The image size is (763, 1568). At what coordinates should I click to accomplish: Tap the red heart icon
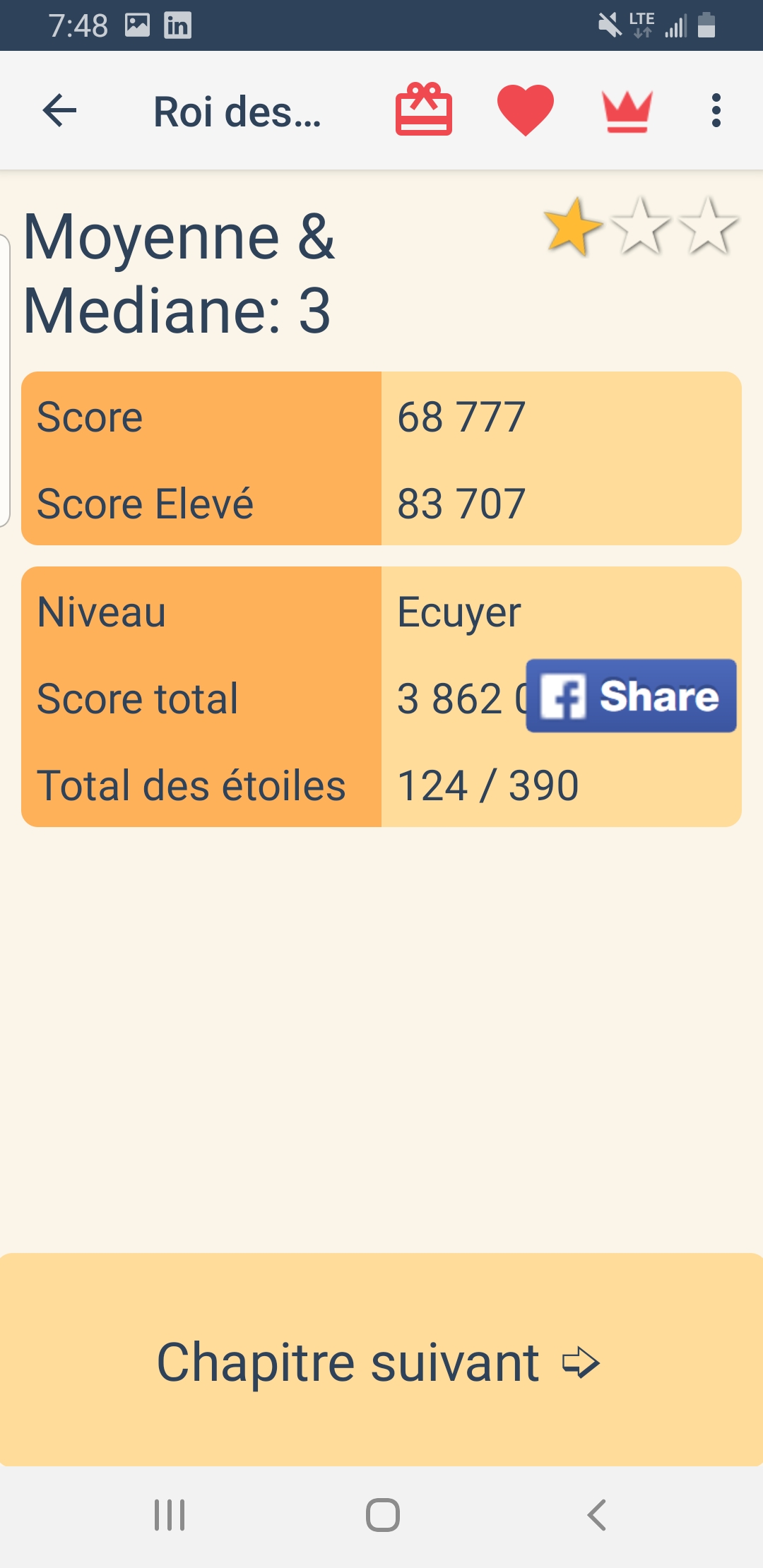pos(526,109)
